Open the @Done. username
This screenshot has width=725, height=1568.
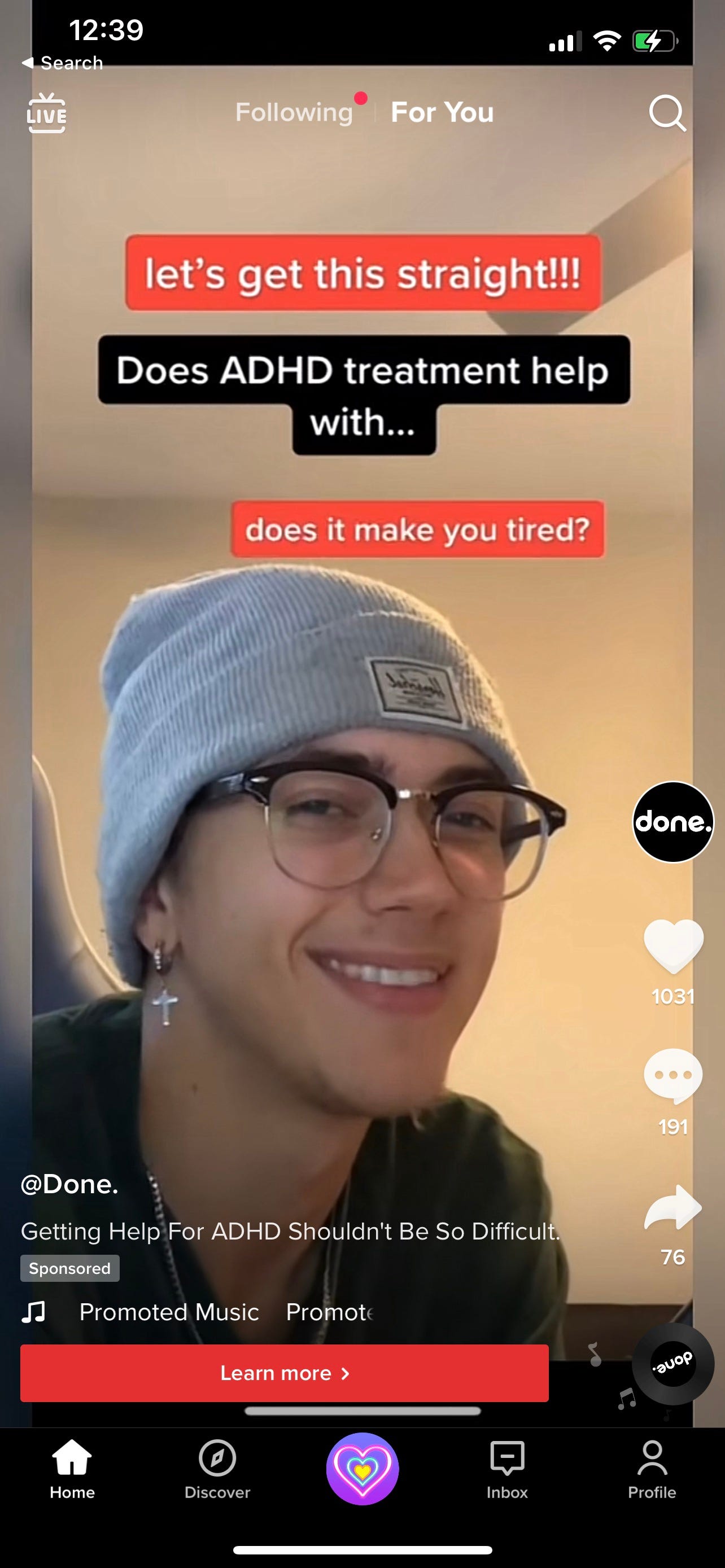tap(69, 1185)
